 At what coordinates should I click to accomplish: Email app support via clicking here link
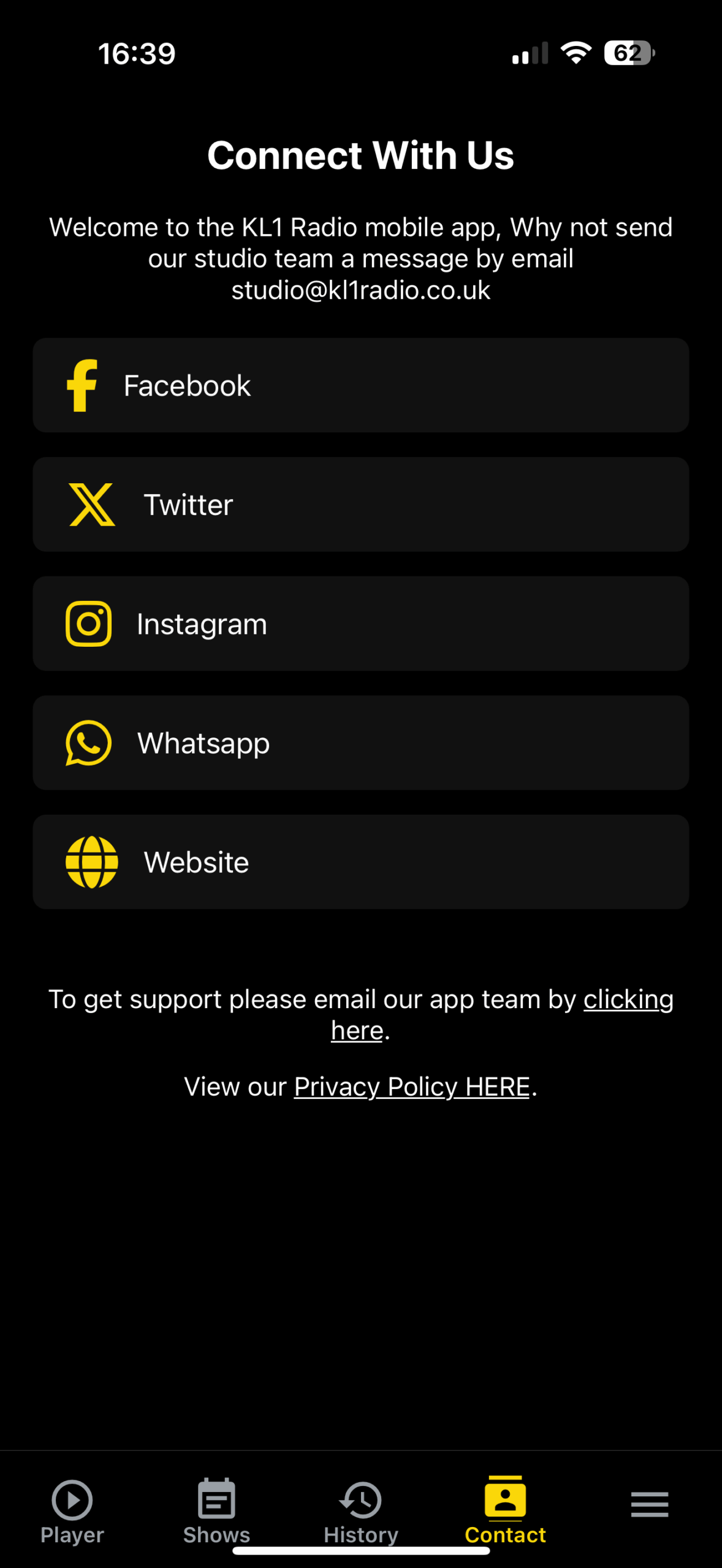628,1000
